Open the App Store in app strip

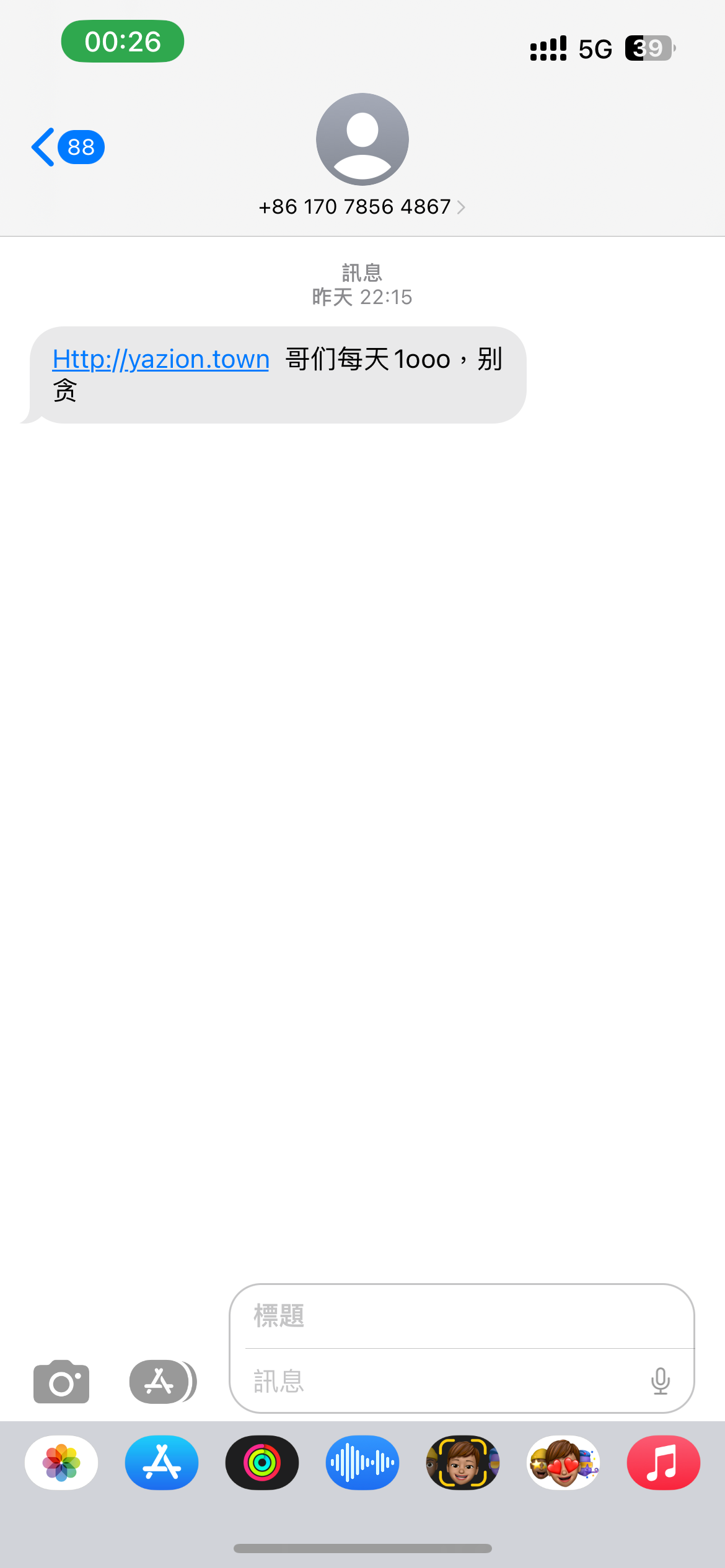point(162,1463)
